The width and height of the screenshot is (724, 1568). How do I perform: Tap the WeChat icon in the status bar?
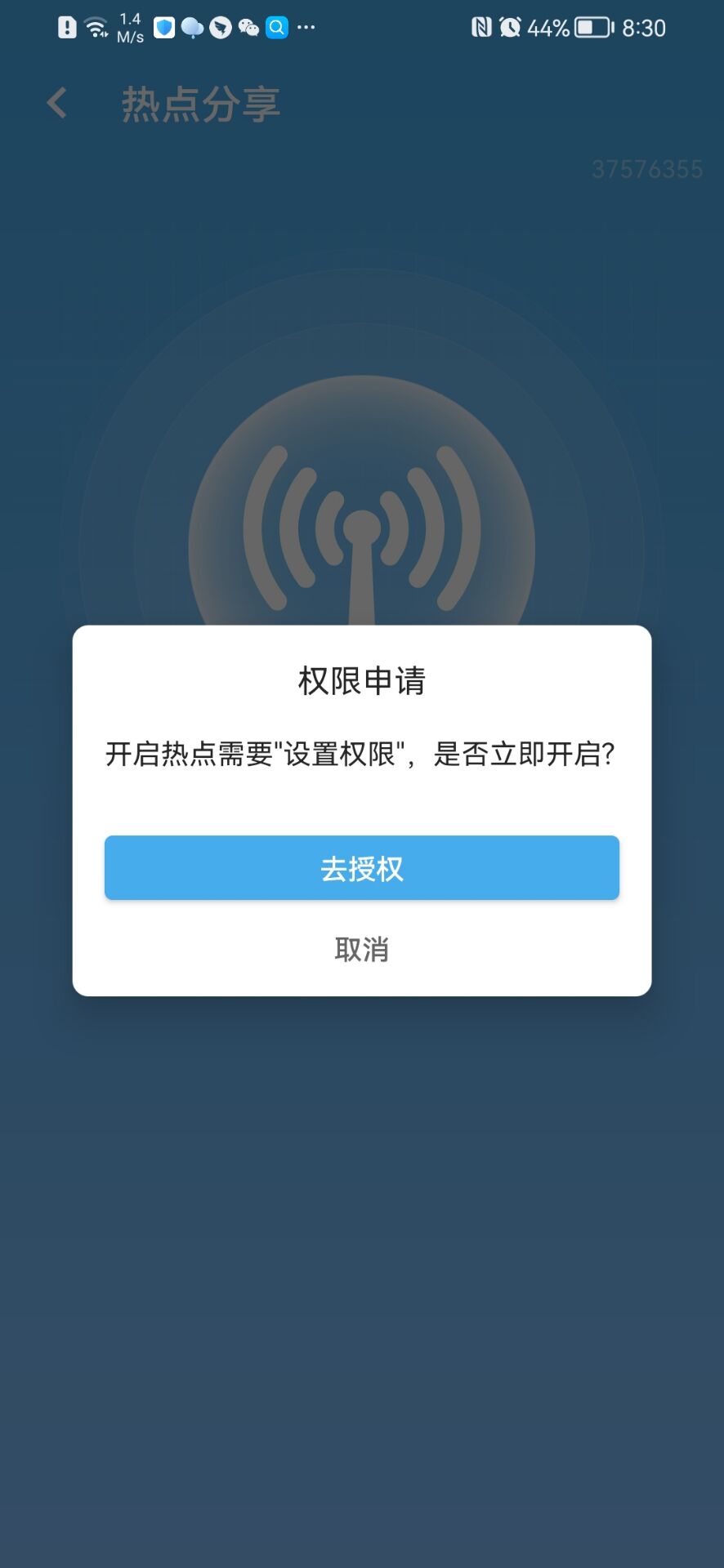[248, 28]
